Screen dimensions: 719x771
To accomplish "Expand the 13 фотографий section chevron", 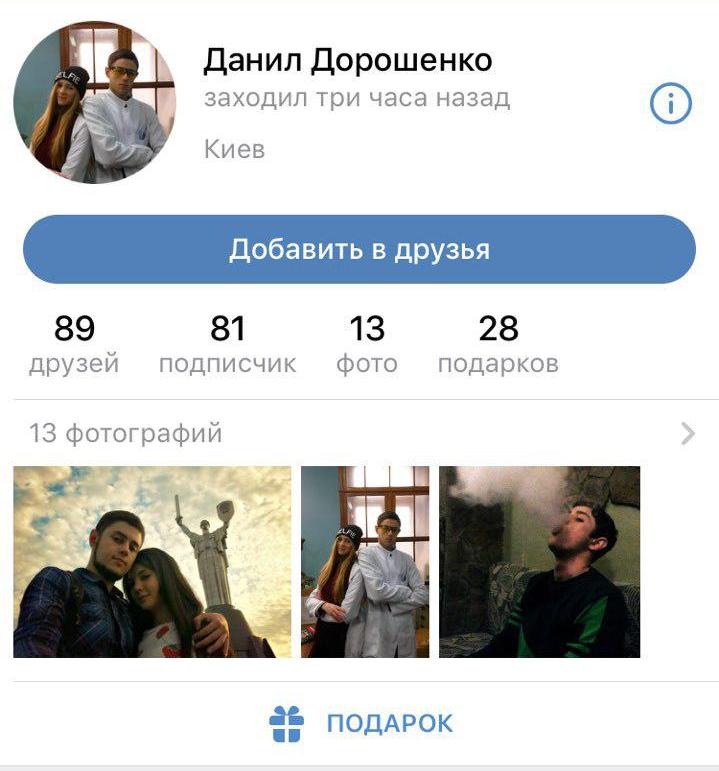I will (687, 434).
